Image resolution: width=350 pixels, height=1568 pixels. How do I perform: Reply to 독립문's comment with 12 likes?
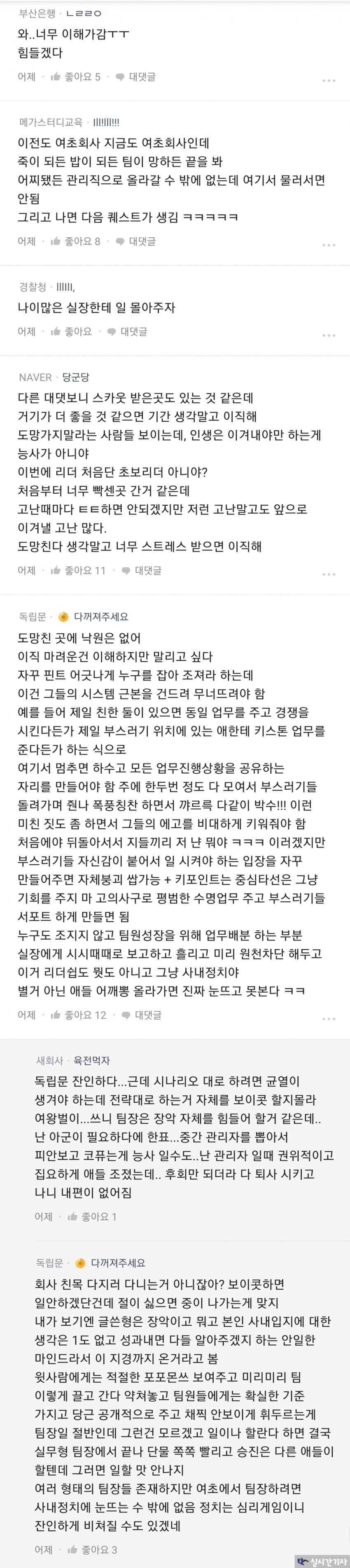(141, 1015)
